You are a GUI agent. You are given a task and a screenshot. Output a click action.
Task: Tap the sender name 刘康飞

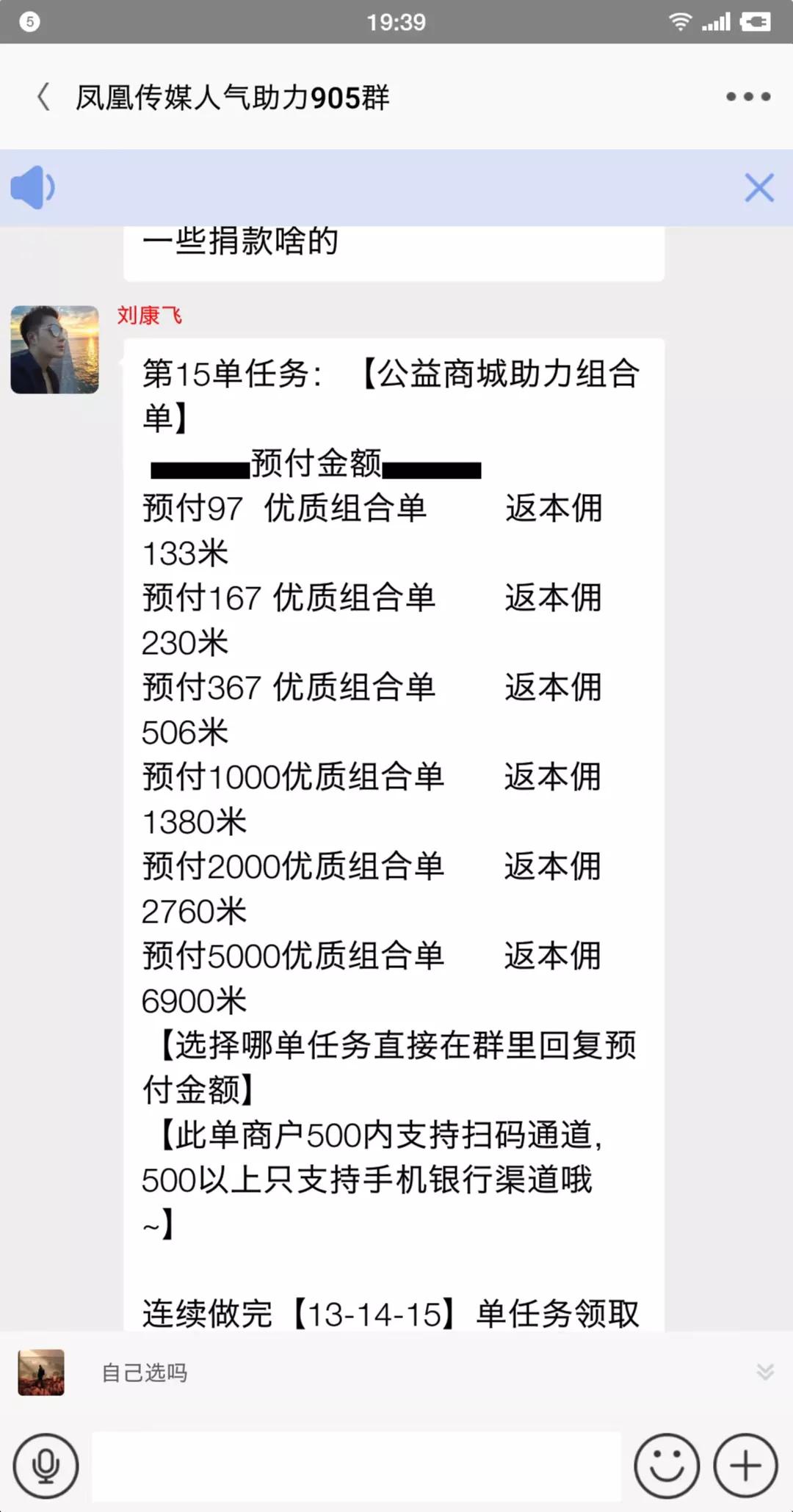tap(148, 316)
